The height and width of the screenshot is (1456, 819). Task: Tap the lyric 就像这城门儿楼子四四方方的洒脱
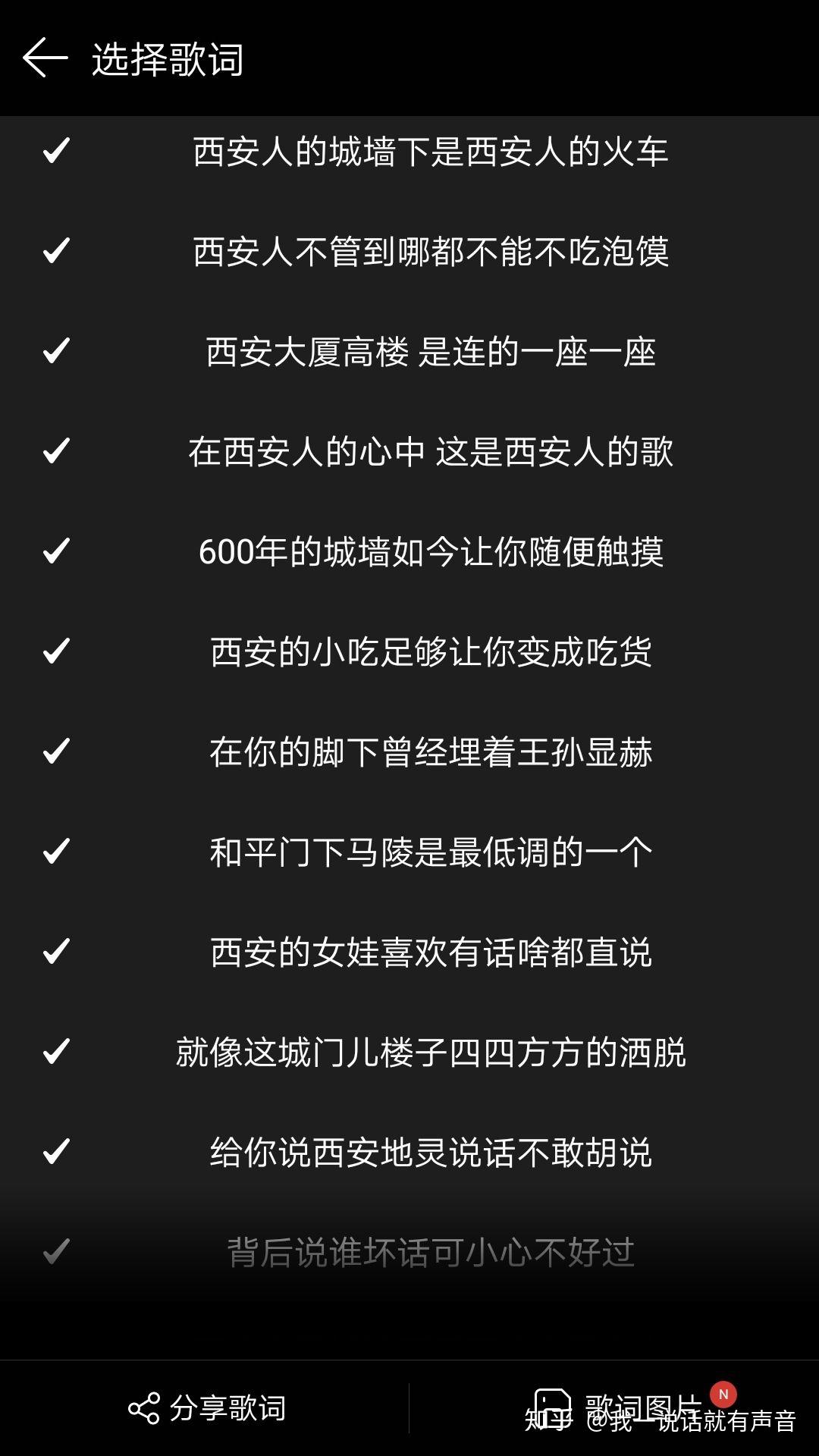tap(432, 1053)
